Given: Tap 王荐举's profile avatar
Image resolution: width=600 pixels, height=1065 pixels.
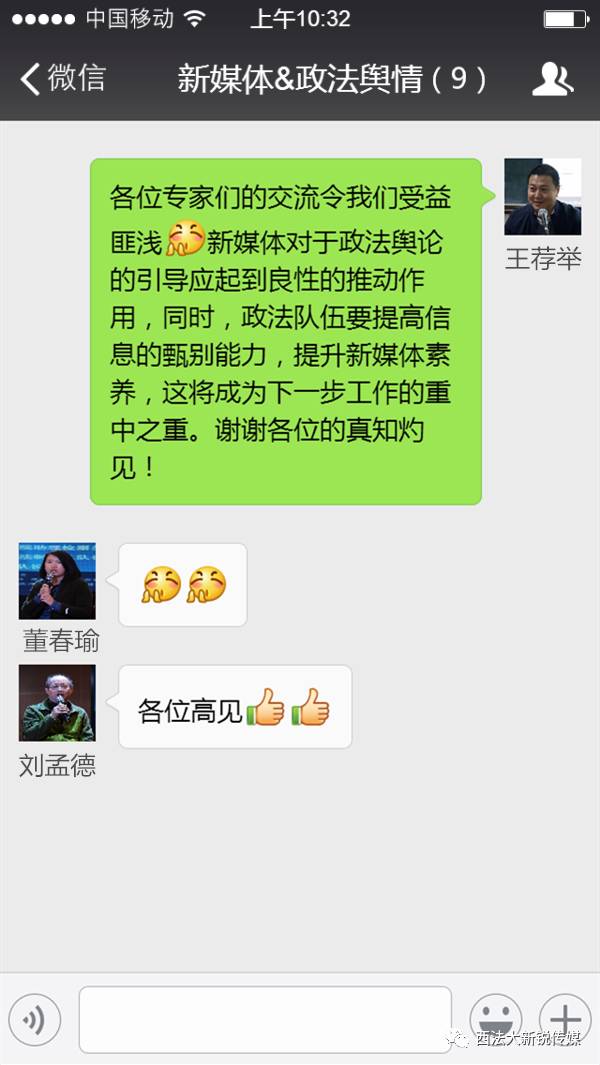Looking at the screenshot, I should (x=542, y=197).
